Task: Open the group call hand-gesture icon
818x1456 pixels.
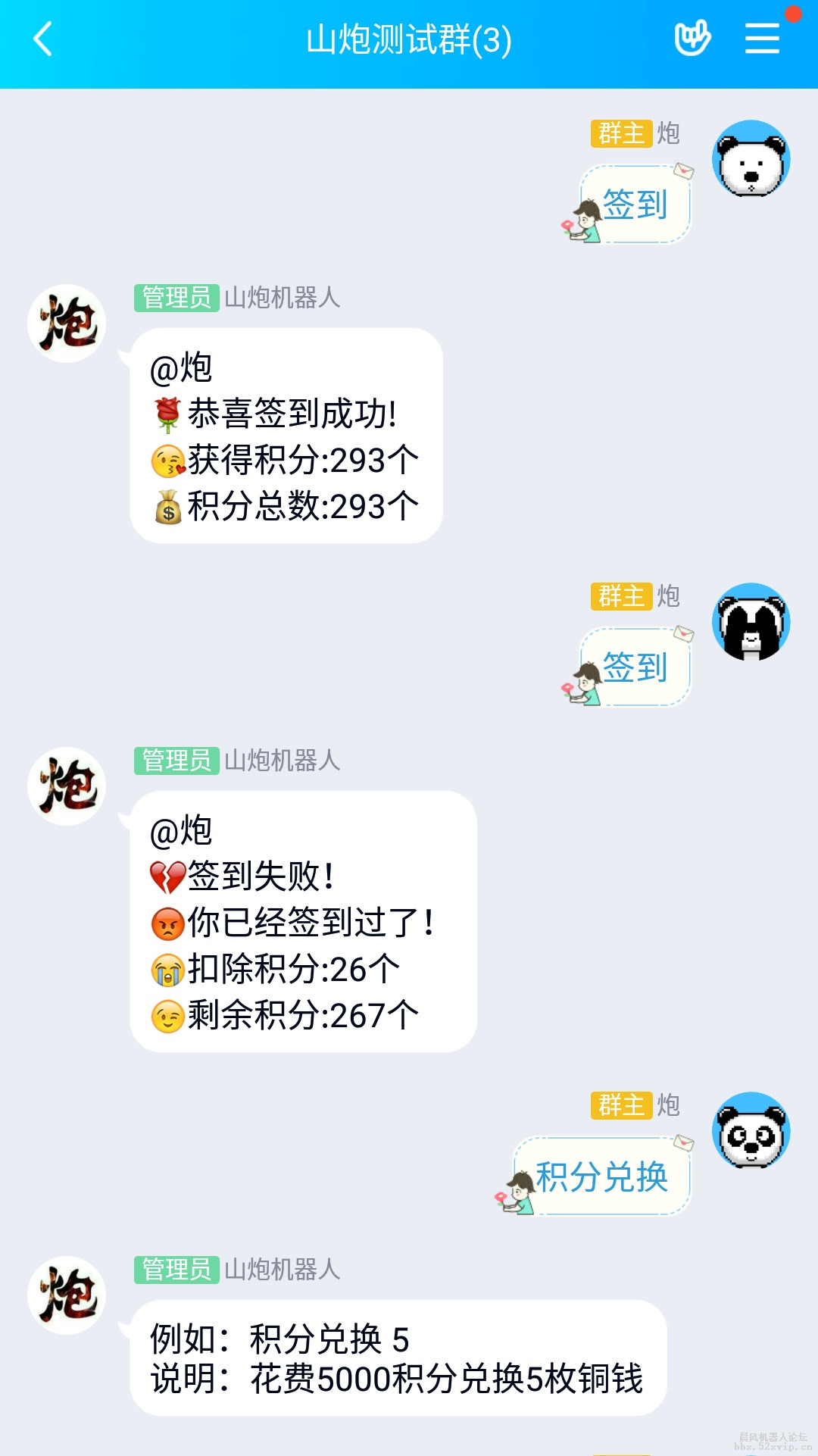Action: pos(692,38)
